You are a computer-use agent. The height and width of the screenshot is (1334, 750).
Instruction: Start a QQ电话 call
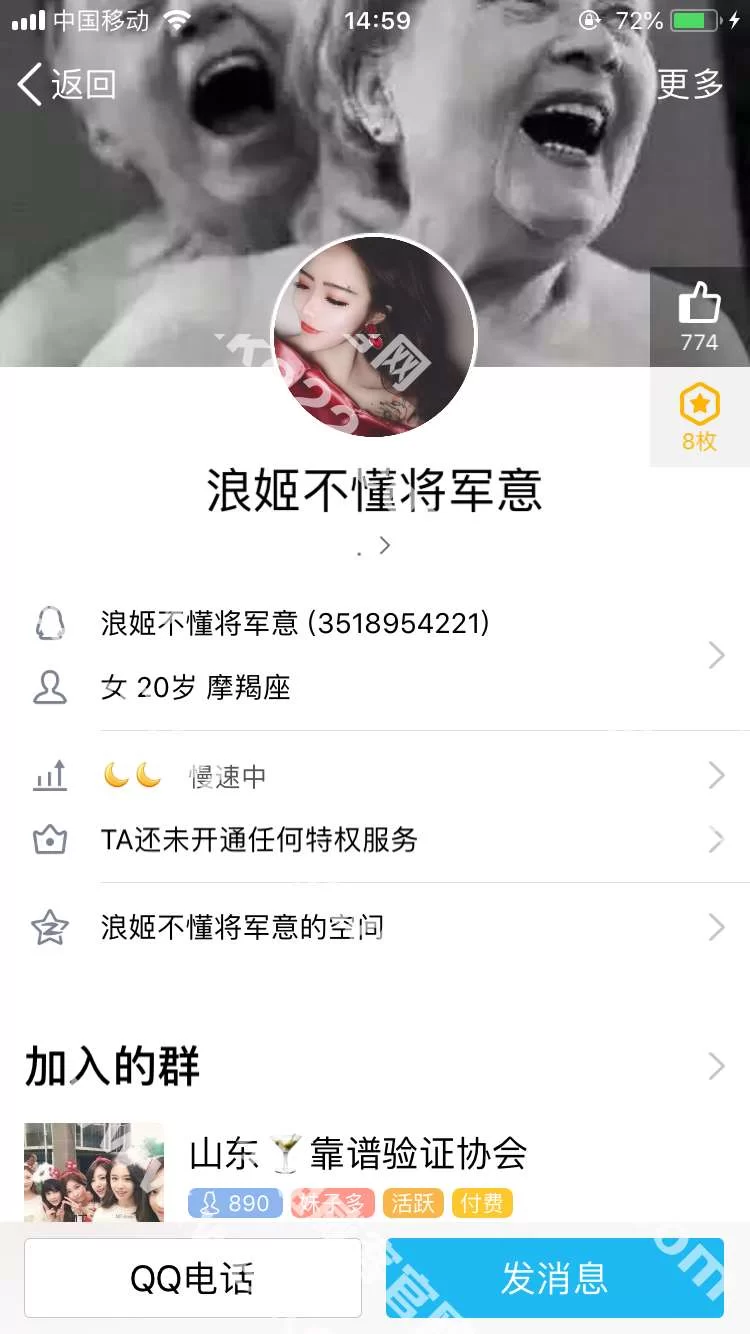193,1278
